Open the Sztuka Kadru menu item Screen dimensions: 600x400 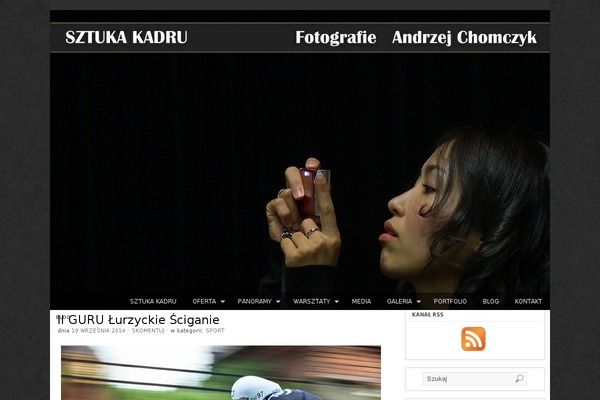(153, 301)
